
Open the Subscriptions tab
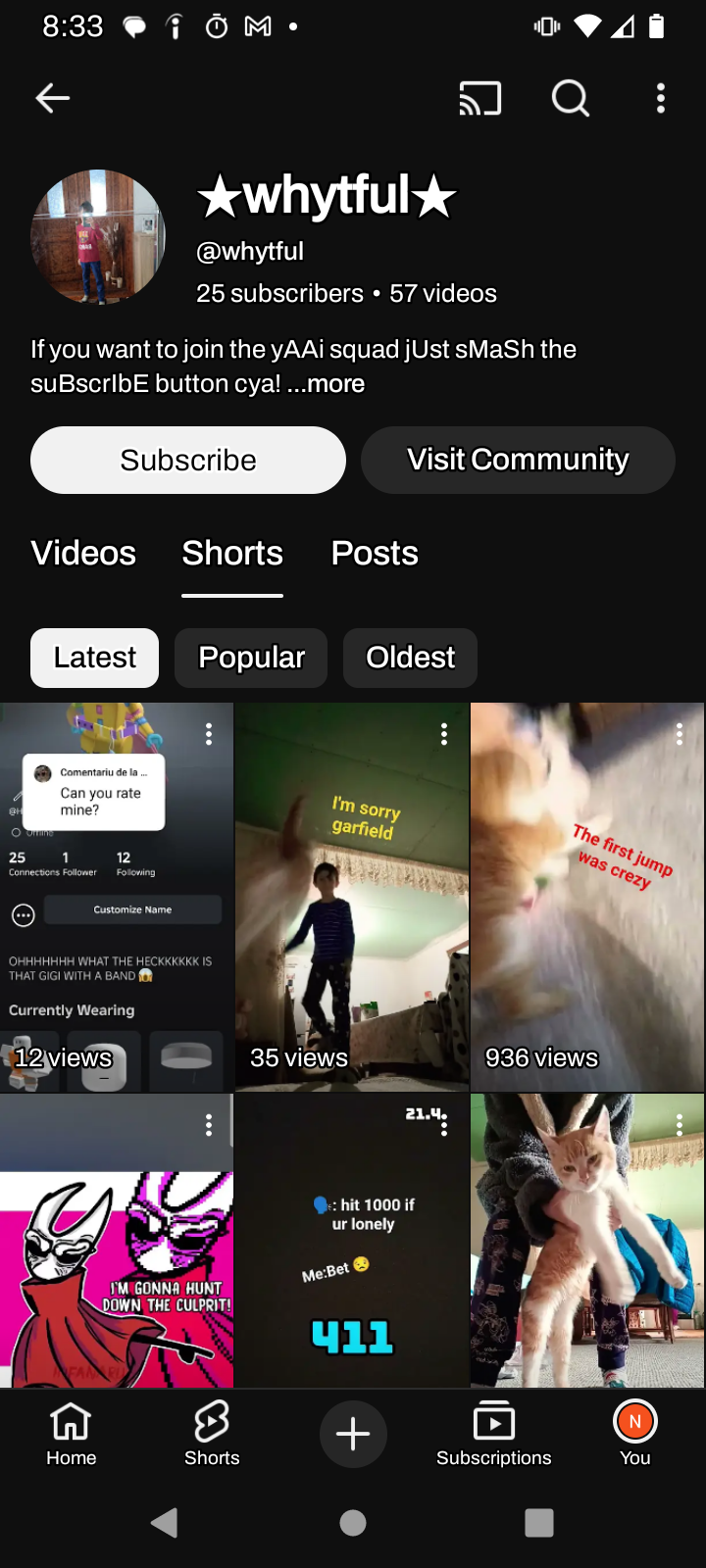coord(494,1434)
